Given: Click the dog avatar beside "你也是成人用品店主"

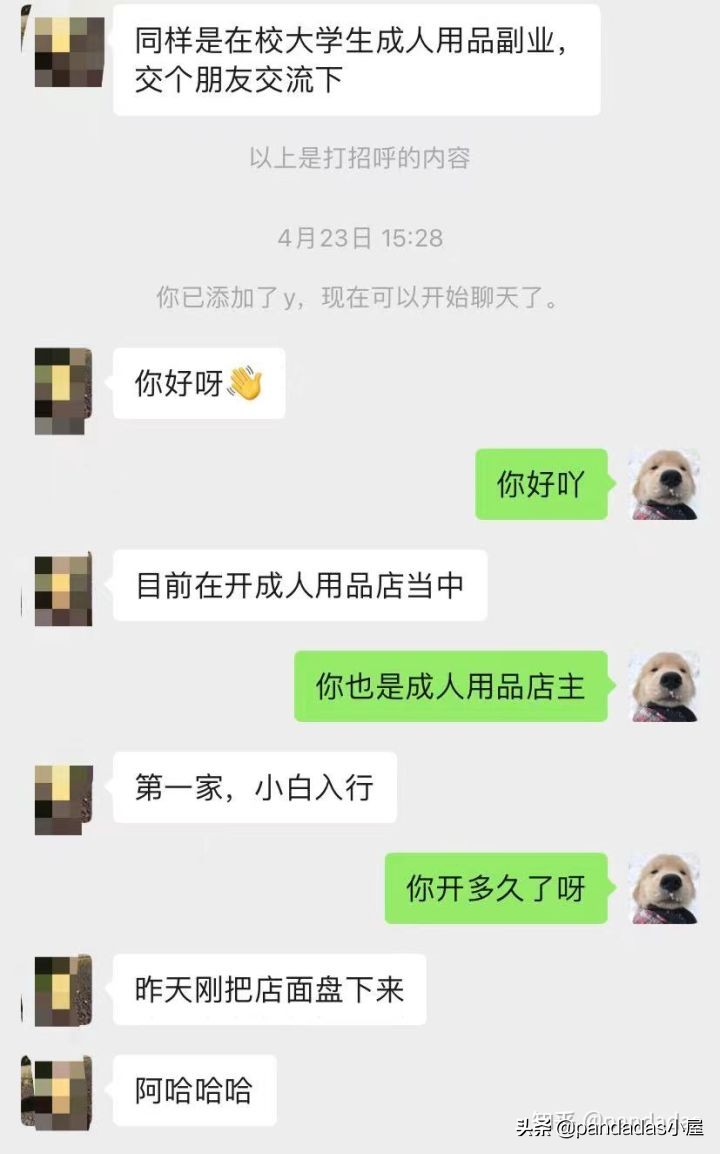Looking at the screenshot, I should tap(662, 688).
